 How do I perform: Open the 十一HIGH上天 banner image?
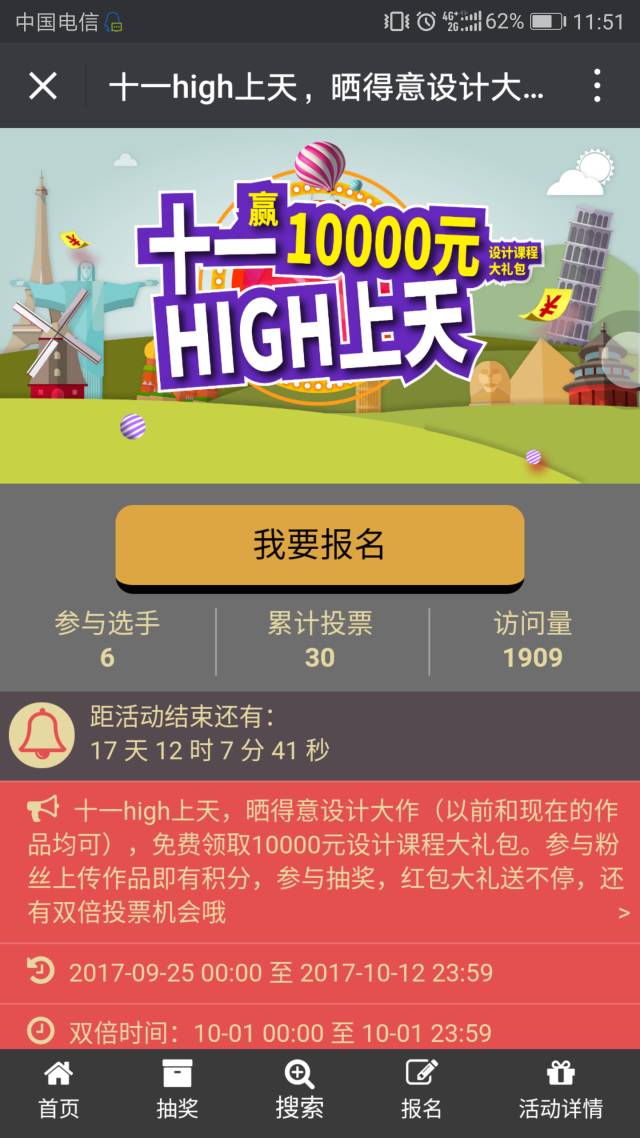click(320, 306)
